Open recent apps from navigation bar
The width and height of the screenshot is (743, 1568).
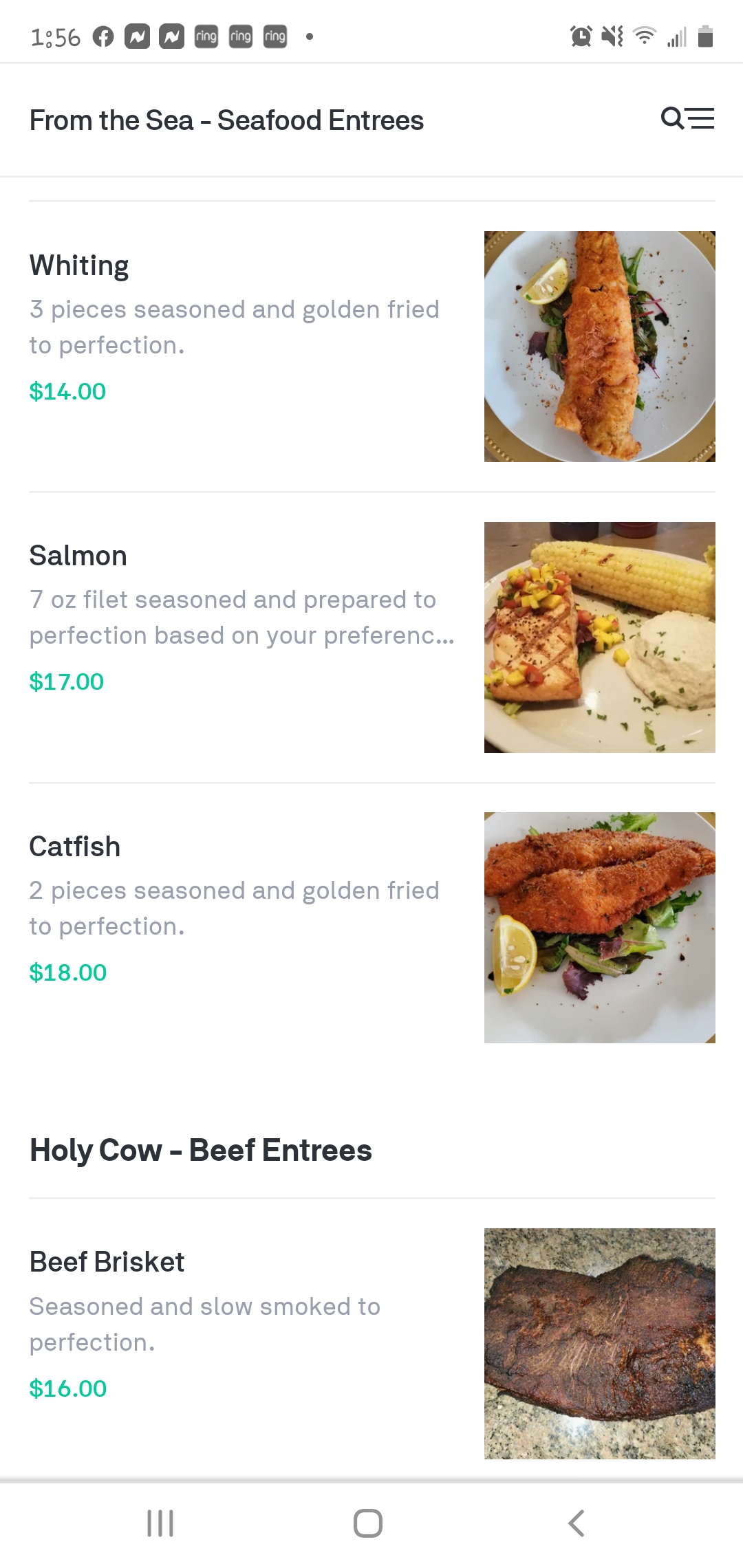pyautogui.click(x=160, y=1523)
